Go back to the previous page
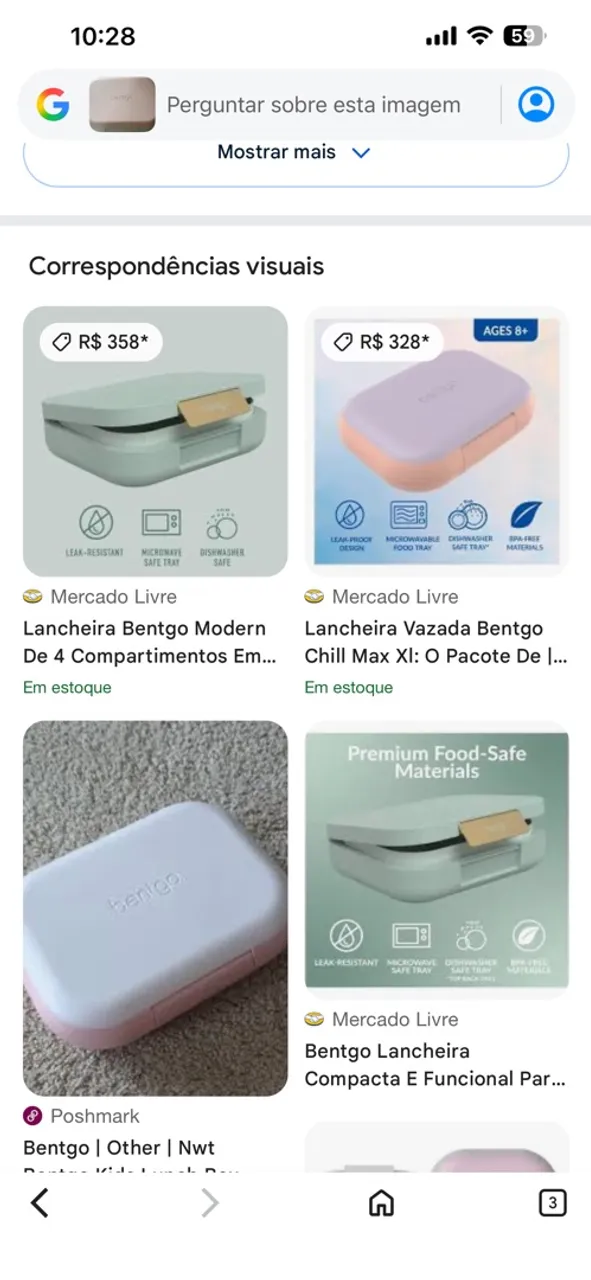This screenshot has height=1280, width=591. pyautogui.click(x=39, y=1203)
